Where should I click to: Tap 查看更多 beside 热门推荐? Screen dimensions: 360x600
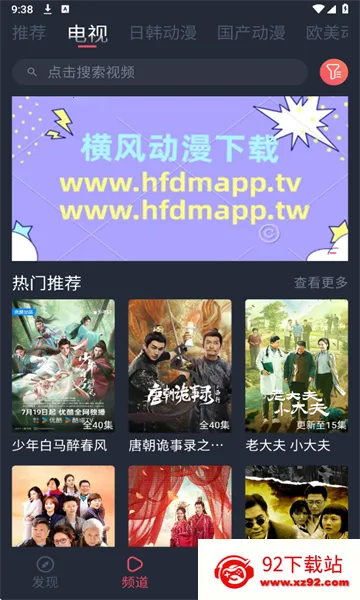coord(321,283)
